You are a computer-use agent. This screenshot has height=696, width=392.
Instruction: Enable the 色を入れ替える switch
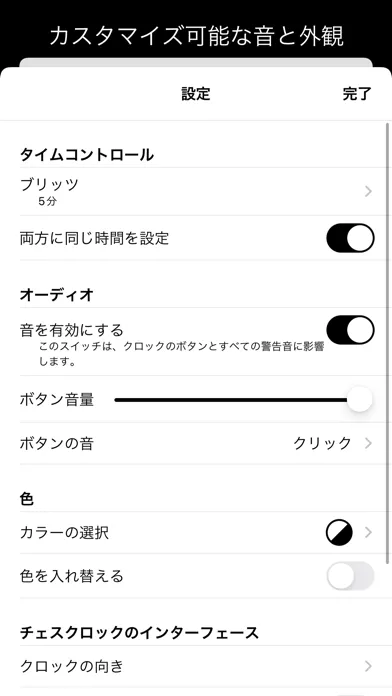point(350,576)
